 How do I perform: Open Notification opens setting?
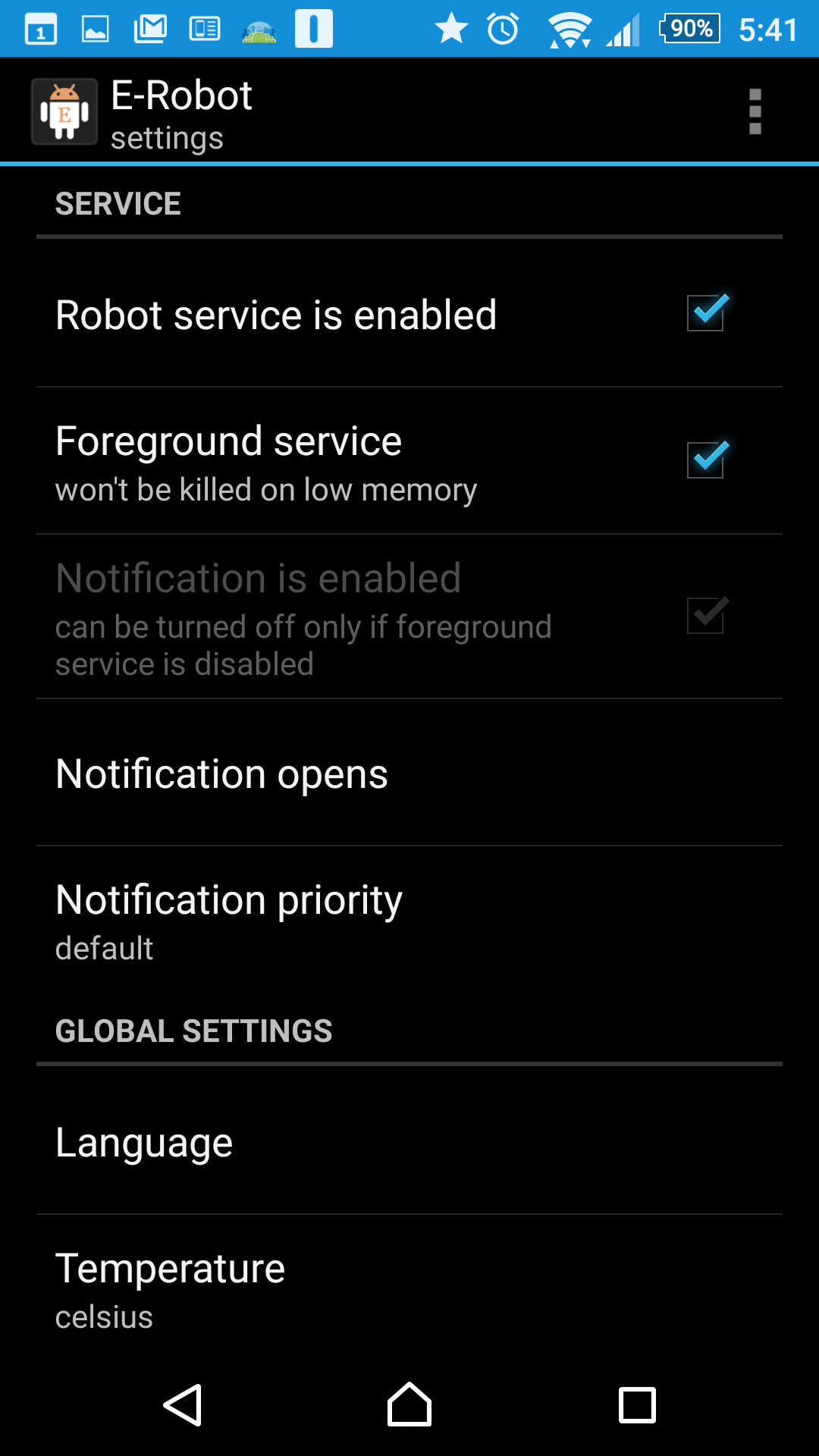pyautogui.click(x=409, y=773)
